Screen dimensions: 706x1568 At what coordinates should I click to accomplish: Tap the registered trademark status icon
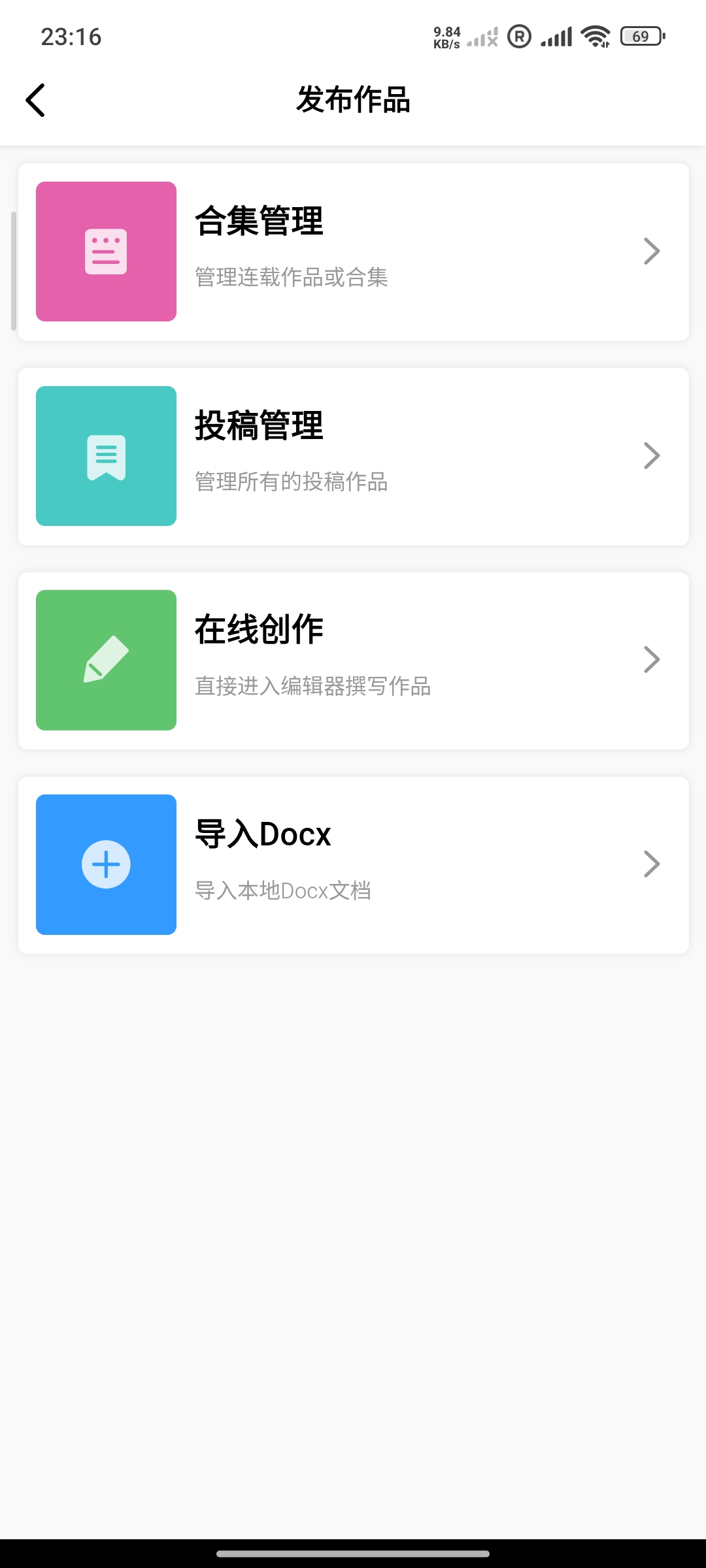pyautogui.click(x=518, y=37)
